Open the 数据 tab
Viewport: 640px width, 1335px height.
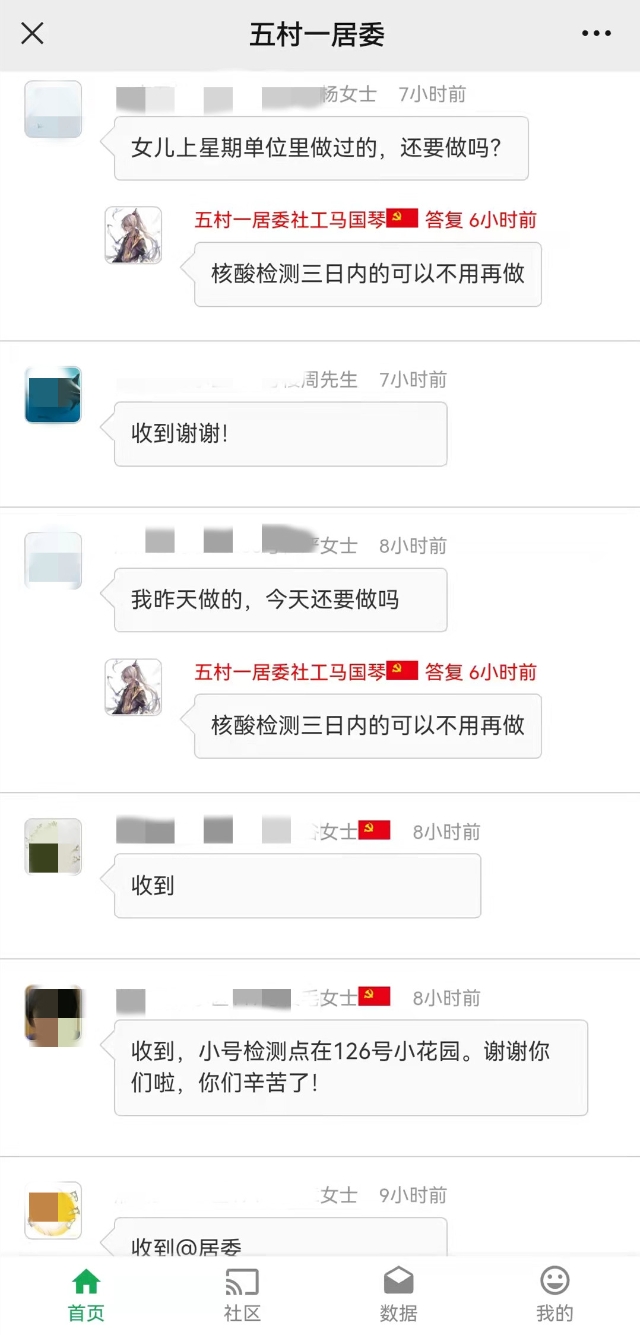[x=398, y=1294]
